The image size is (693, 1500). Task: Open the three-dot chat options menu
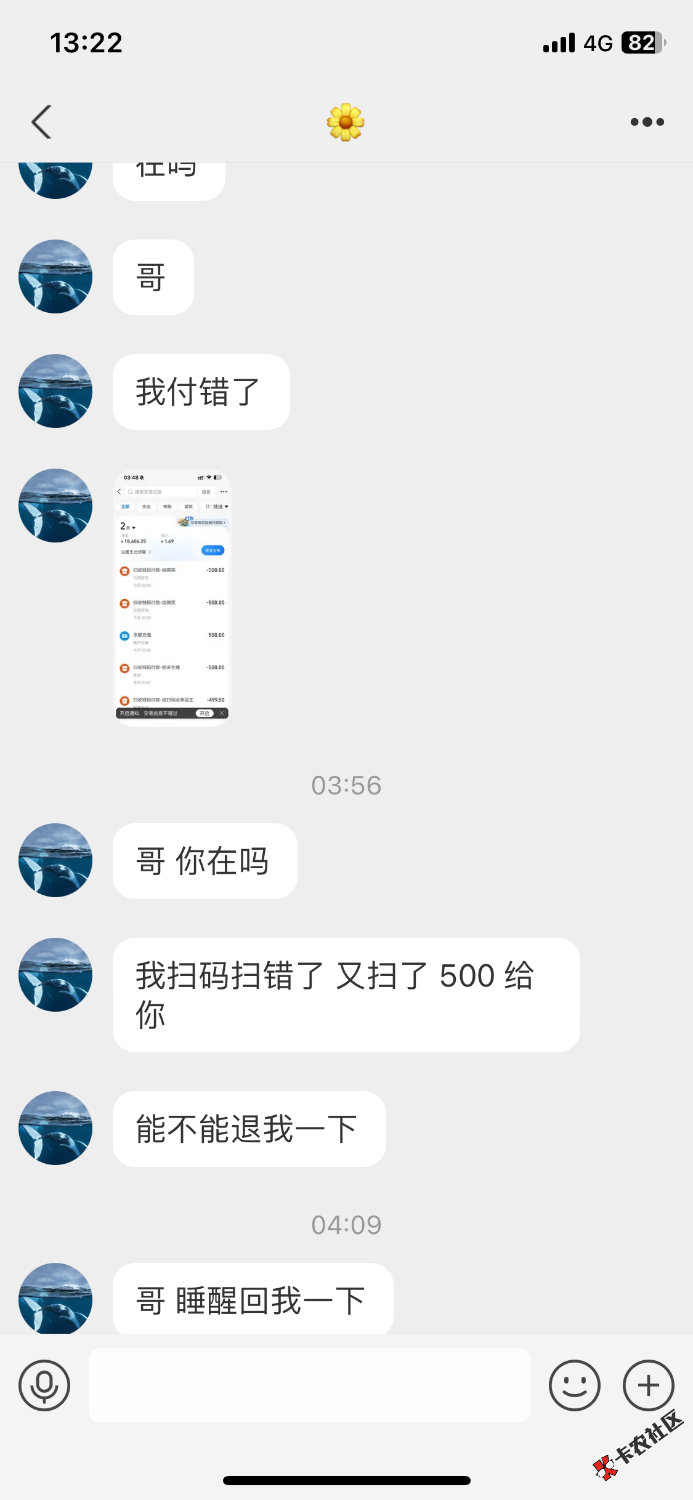coord(647,122)
